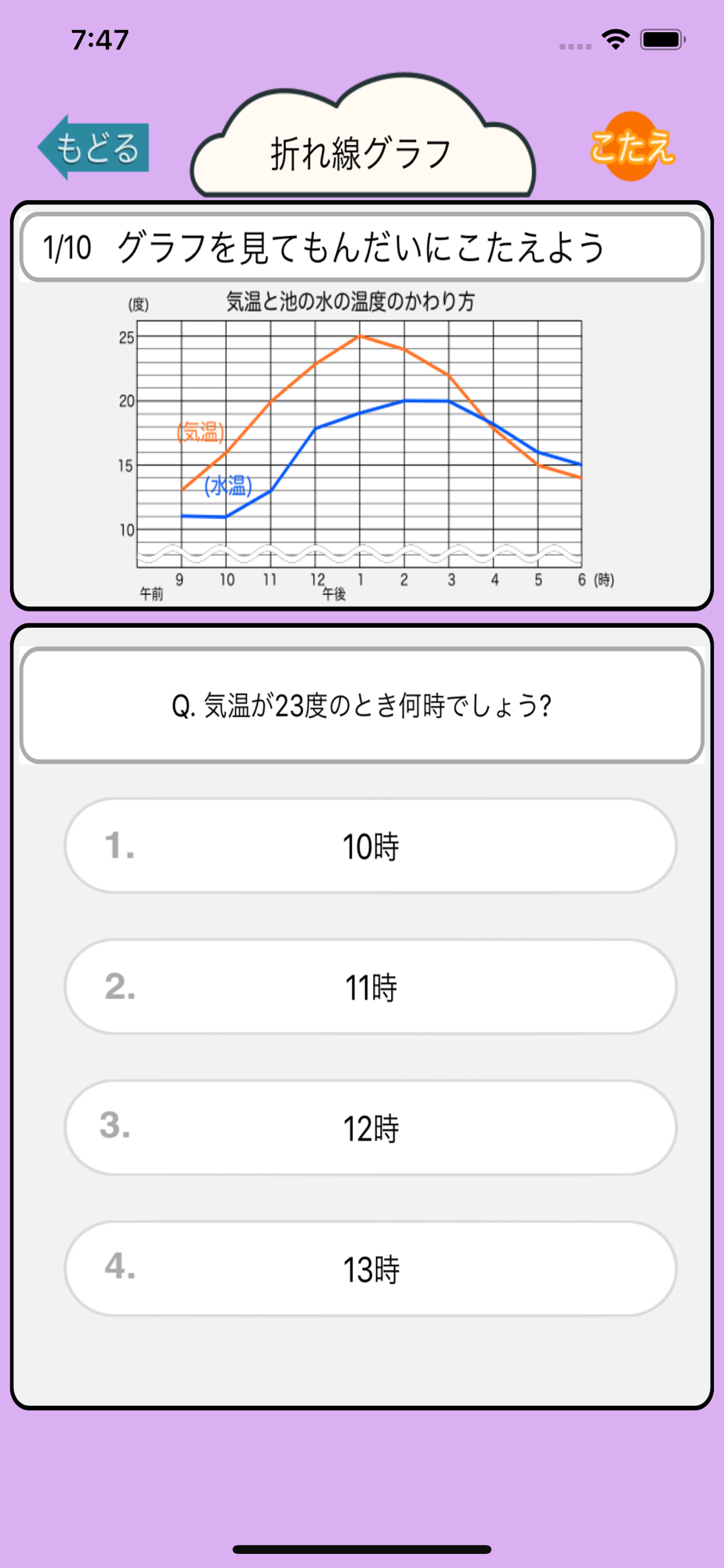Pick answer 3: 12時
This screenshot has width=724, height=1568.
pyautogui.click(x=371, y=1127)
